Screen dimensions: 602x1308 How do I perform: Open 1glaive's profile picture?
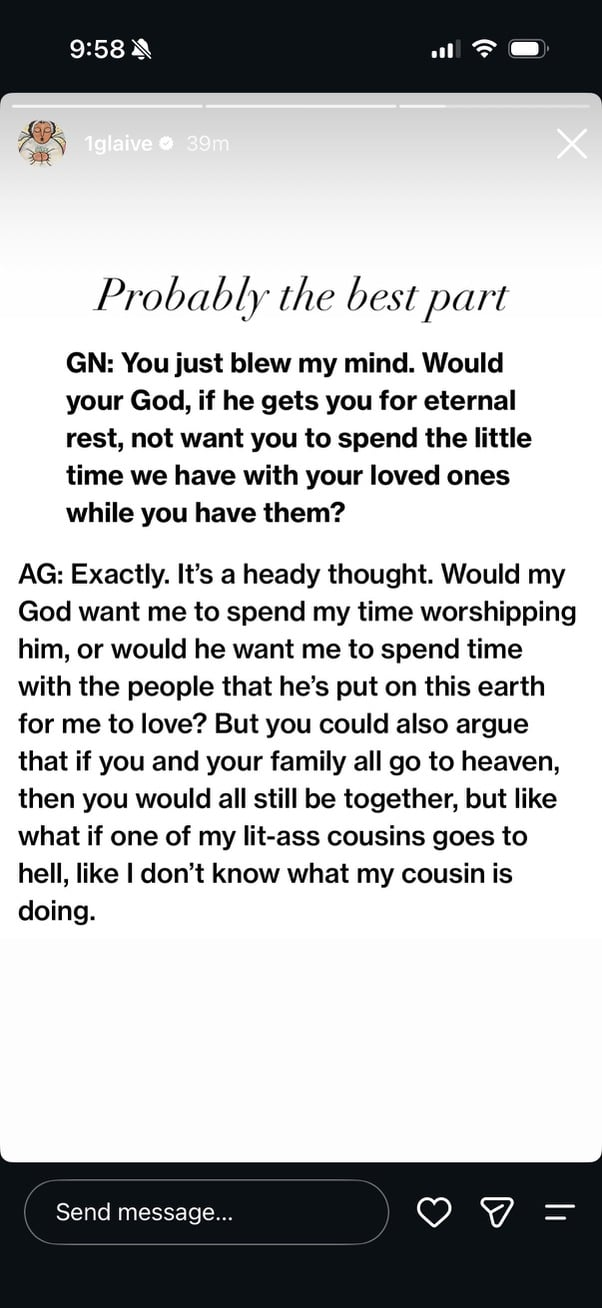[x=42, y=144]
